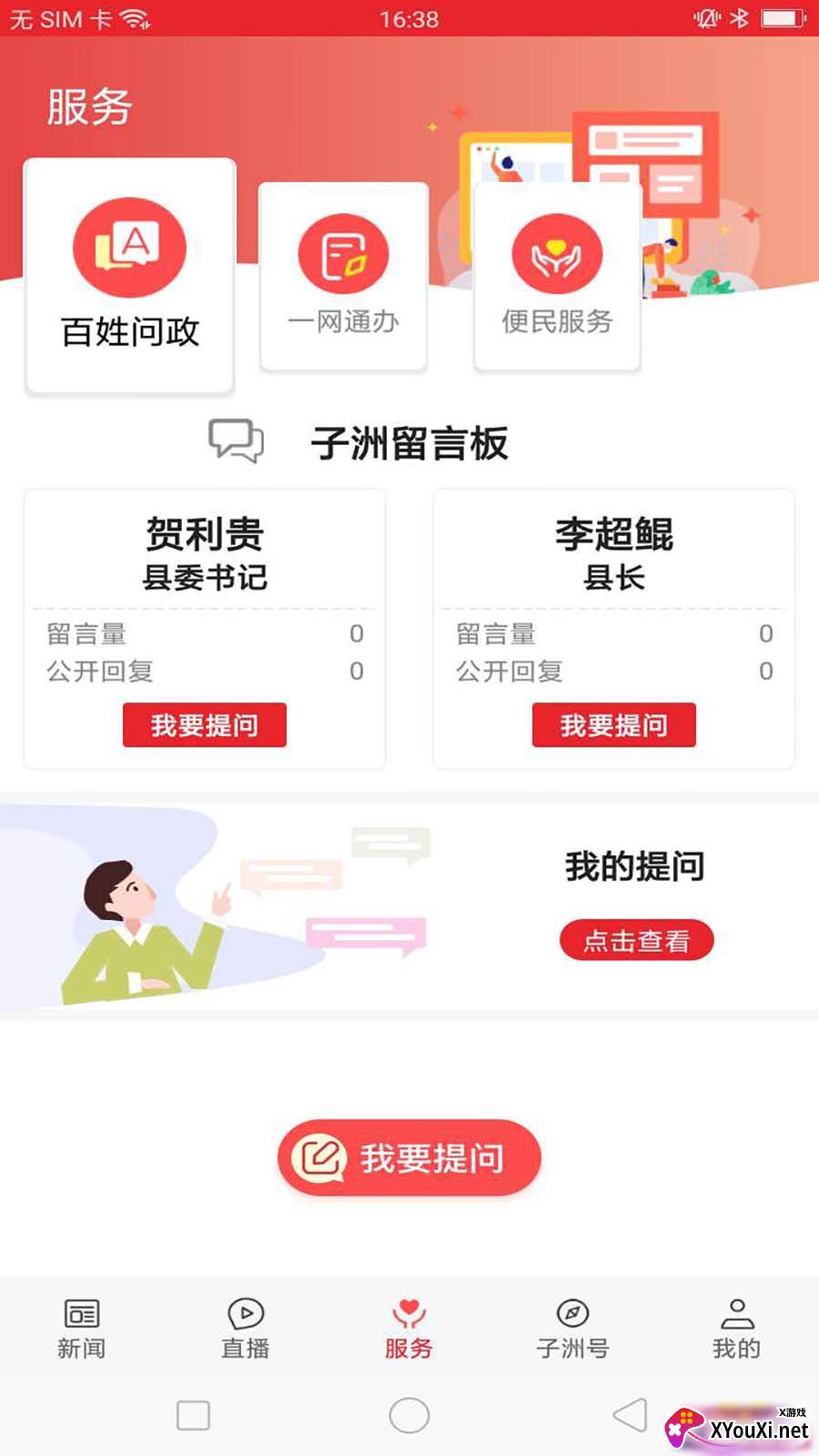Open the 子洲号 tab
Viewport: 819px width, 1456px height.
(572, 1330)
